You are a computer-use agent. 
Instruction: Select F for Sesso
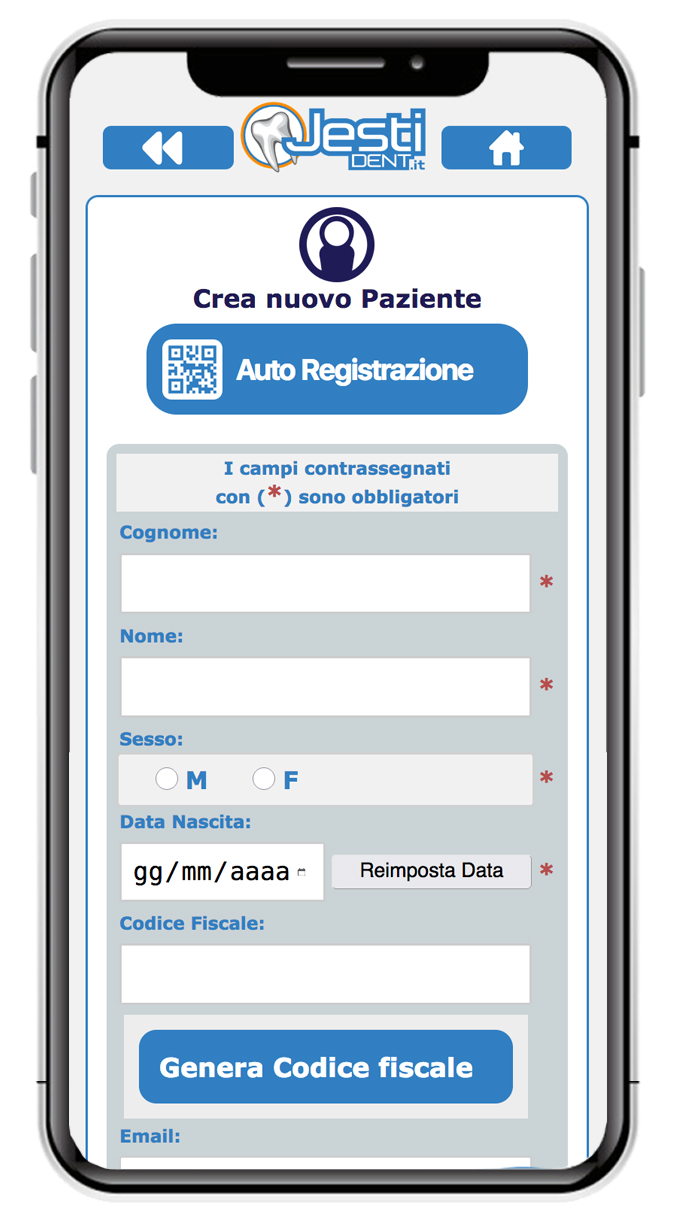click(x=264, y=779)
